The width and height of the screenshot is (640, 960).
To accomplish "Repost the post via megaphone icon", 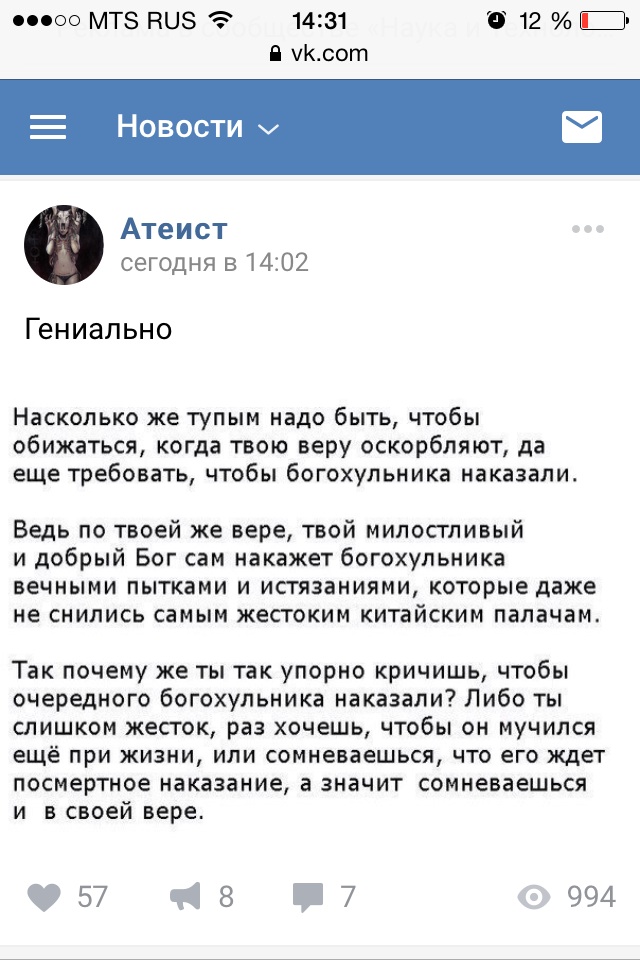I will coord(186,897).
